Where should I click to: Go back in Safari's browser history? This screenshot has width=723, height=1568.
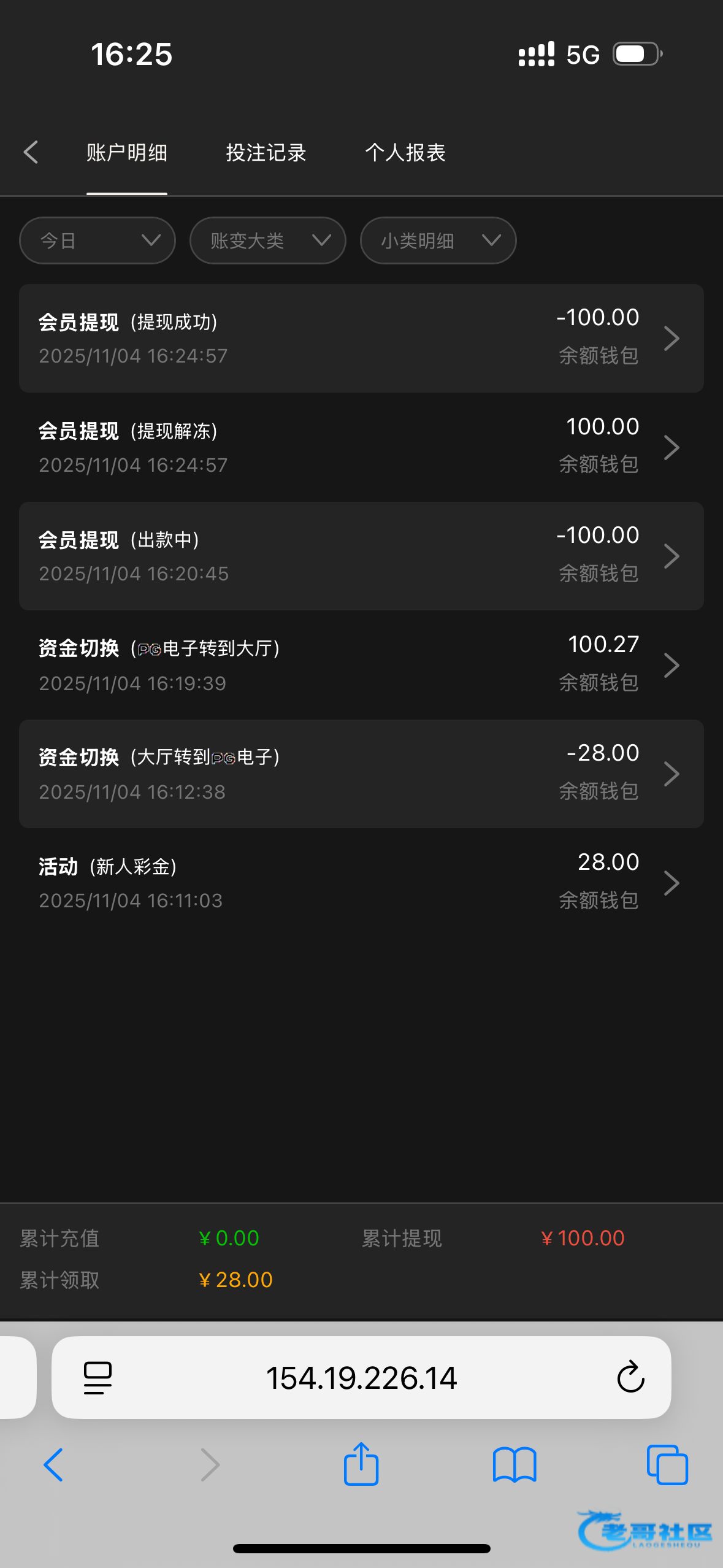[x=54, y=1465]
